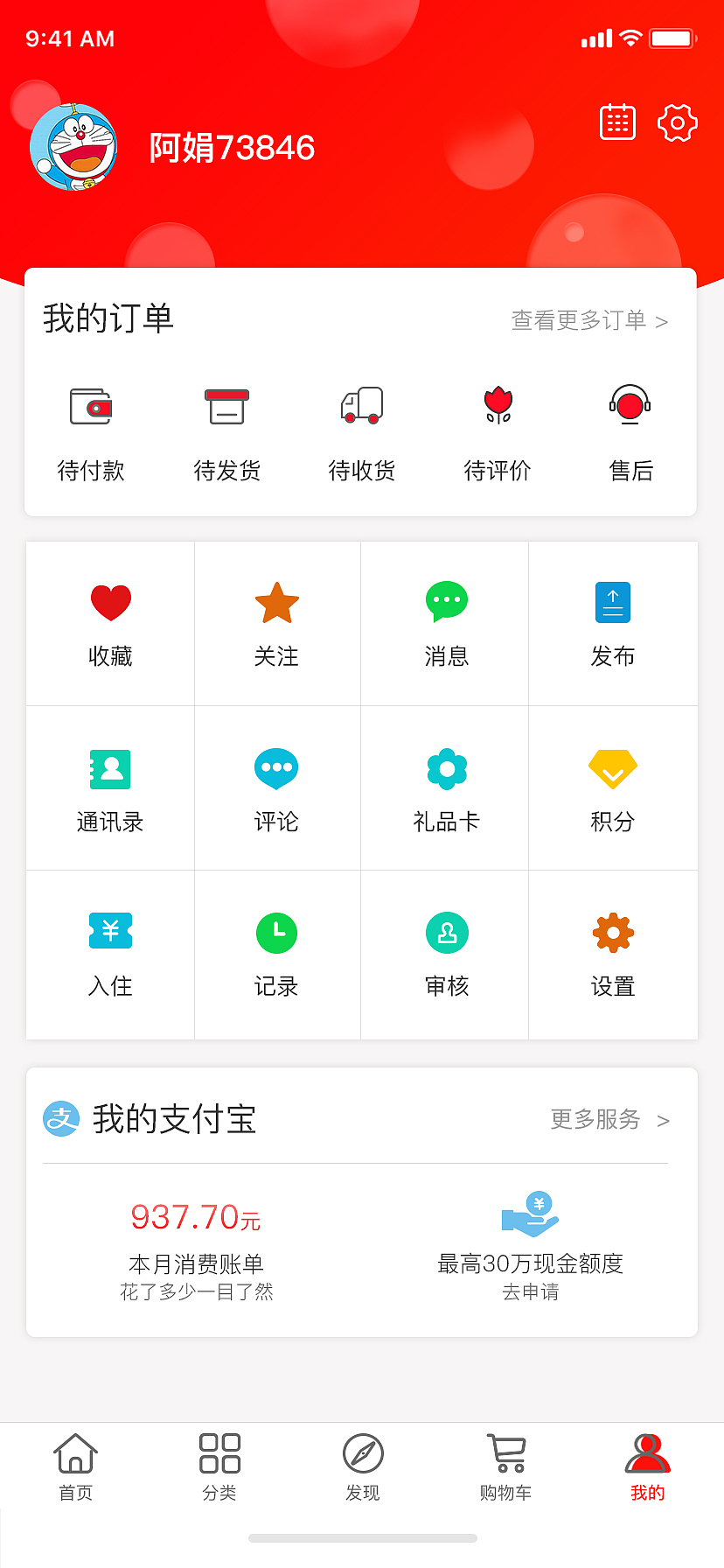Open my favorites (收藏)
This screenshot has width=724, height=1568.
(x=110, y=623)
